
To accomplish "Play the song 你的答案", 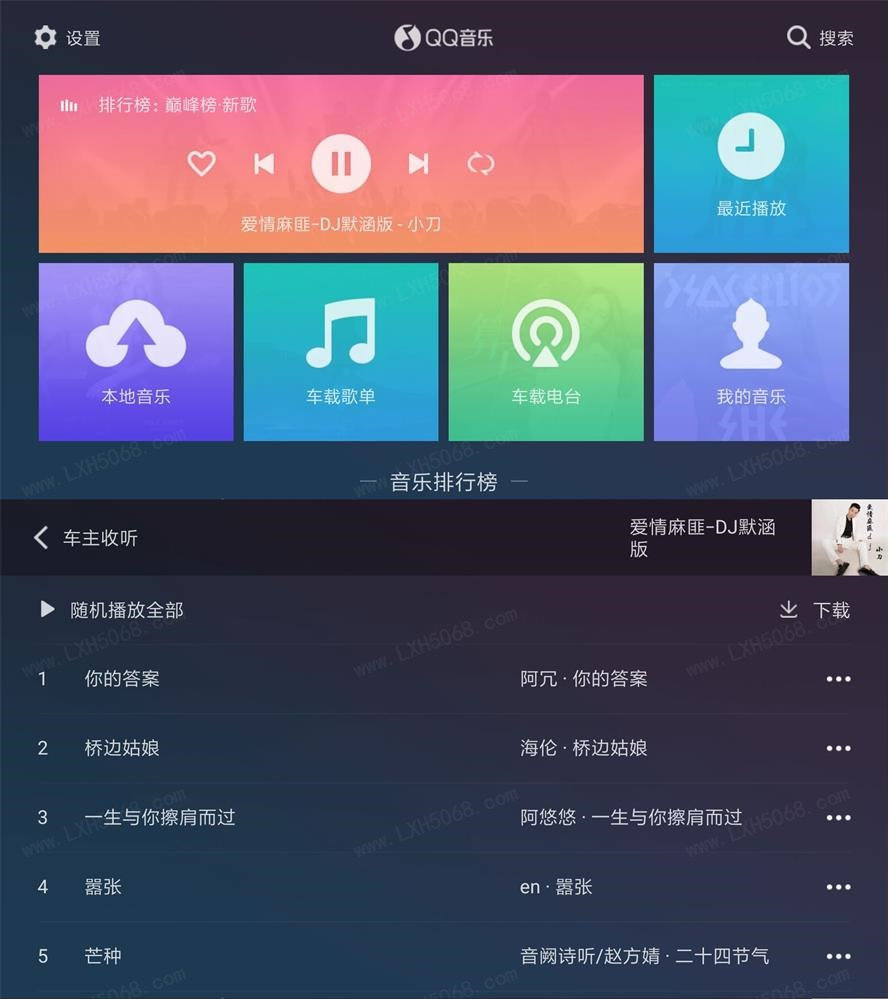I will [122, 679].
